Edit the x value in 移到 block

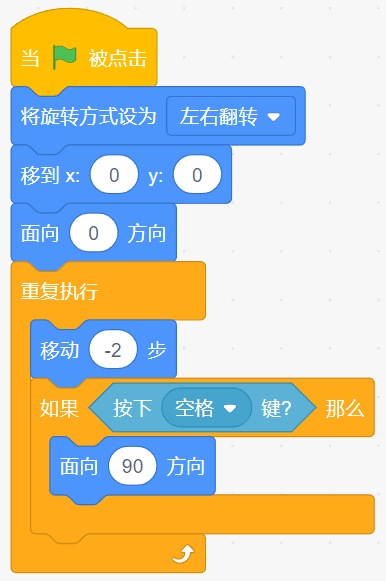point(114,175)
